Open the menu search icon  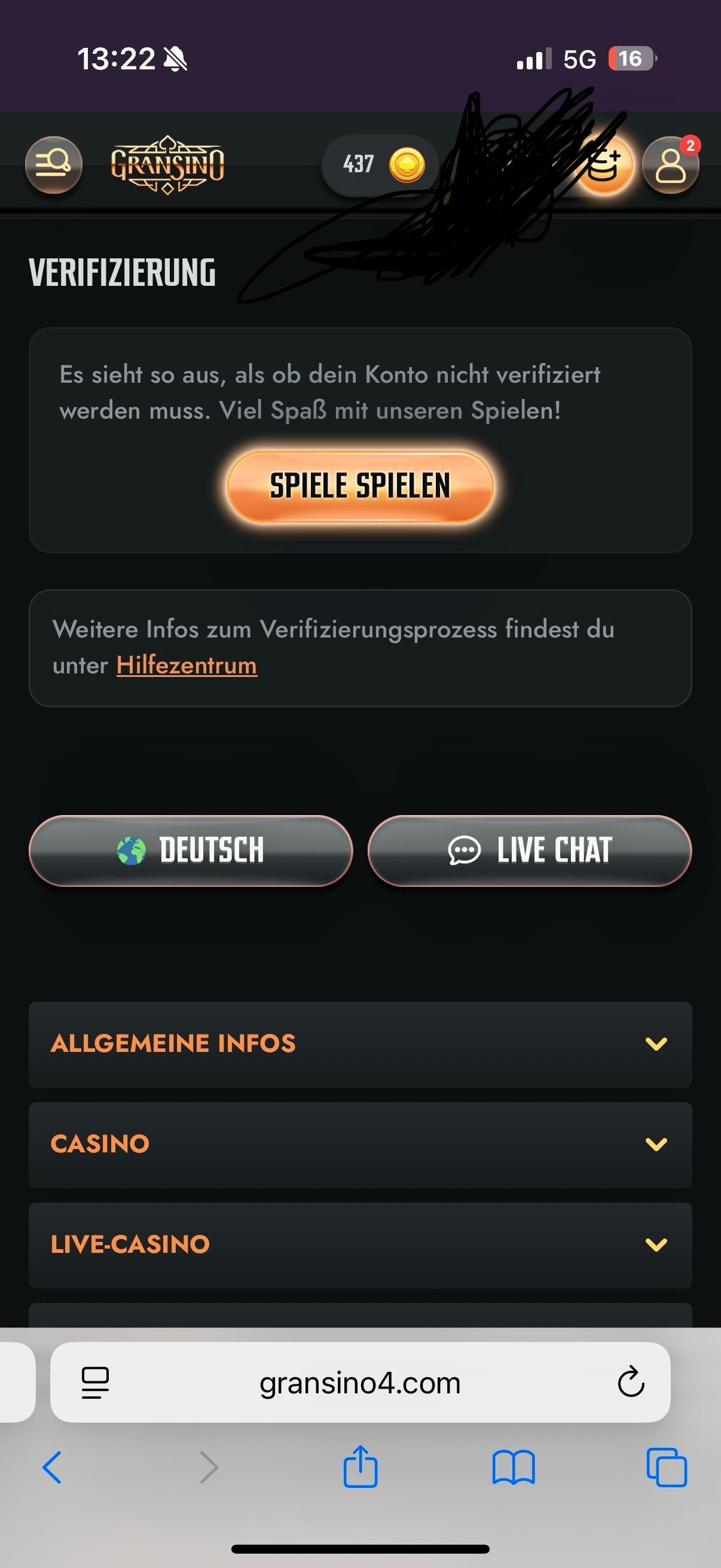(54, 164)
